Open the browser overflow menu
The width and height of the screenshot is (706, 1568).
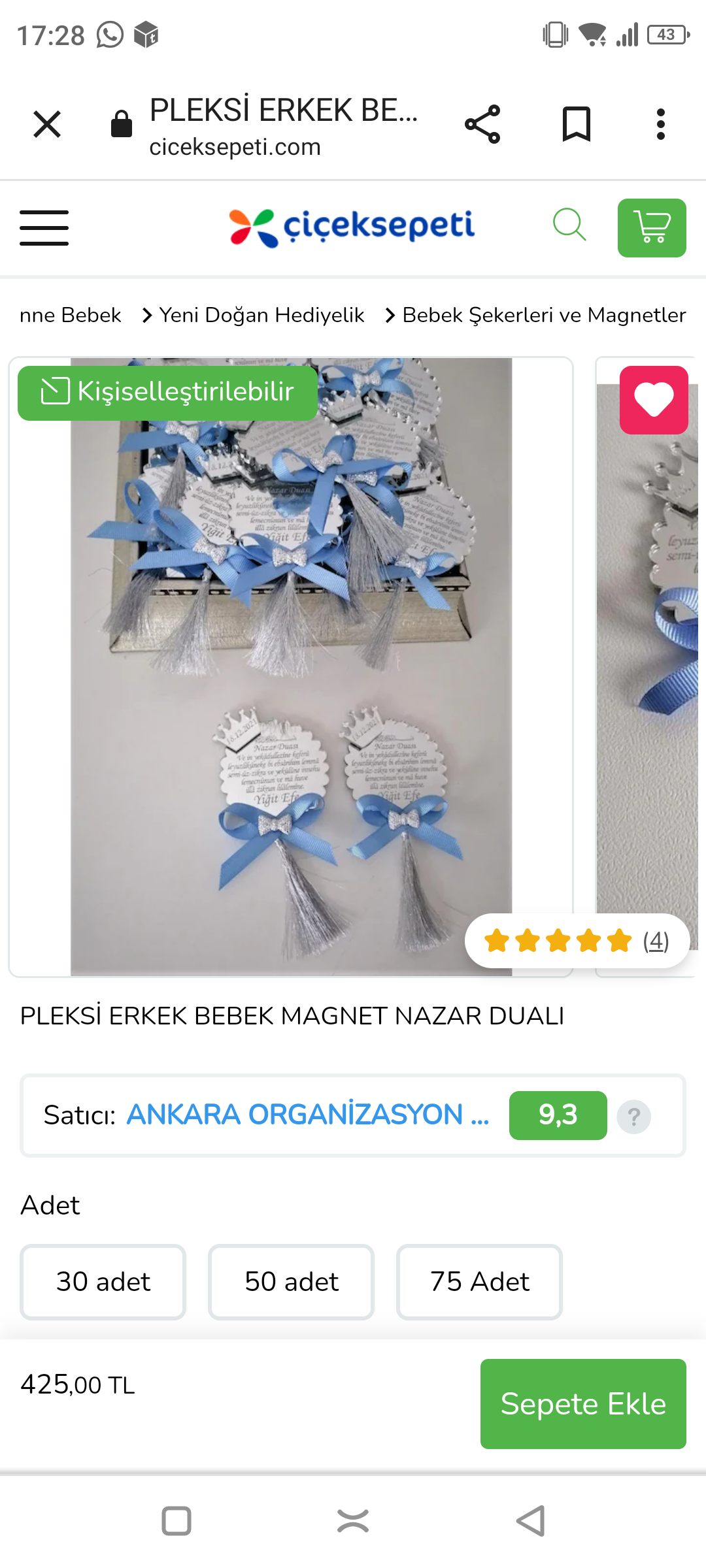[x=660, y=124]
